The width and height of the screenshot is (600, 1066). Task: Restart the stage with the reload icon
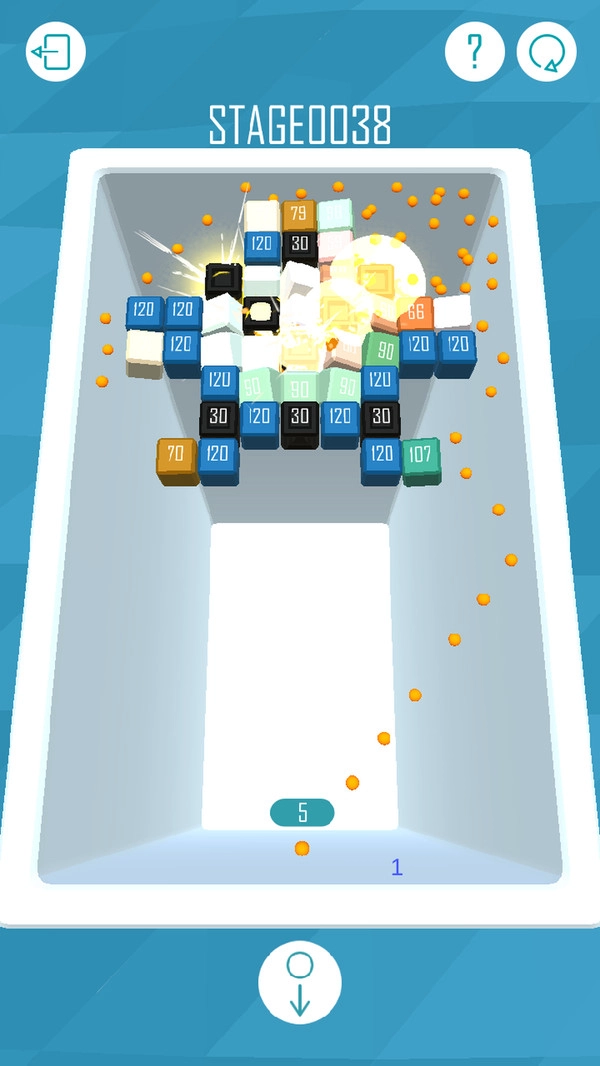point(546,51)
